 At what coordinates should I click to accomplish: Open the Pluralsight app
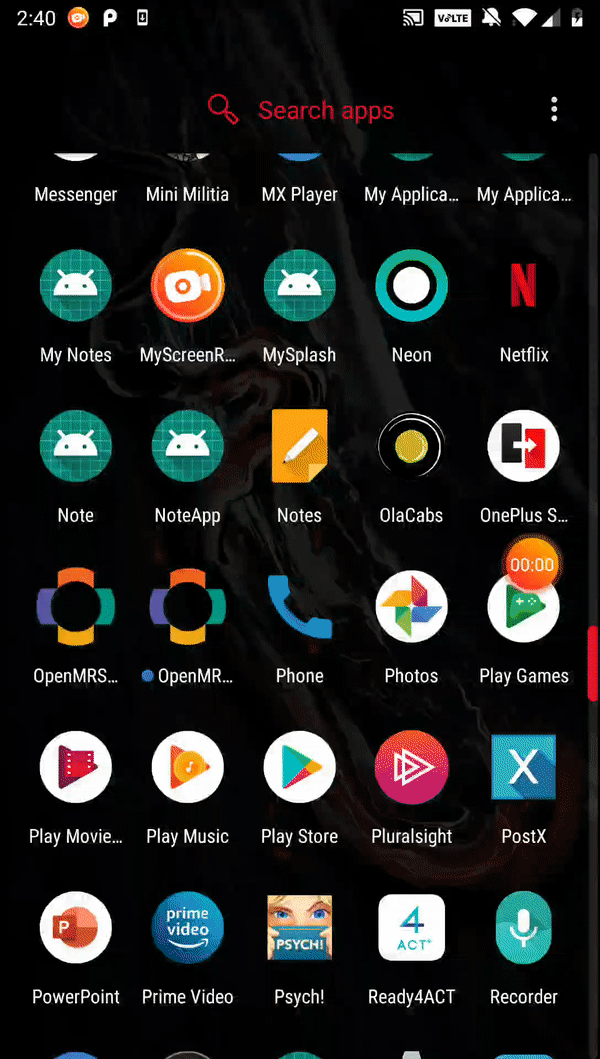411,768
